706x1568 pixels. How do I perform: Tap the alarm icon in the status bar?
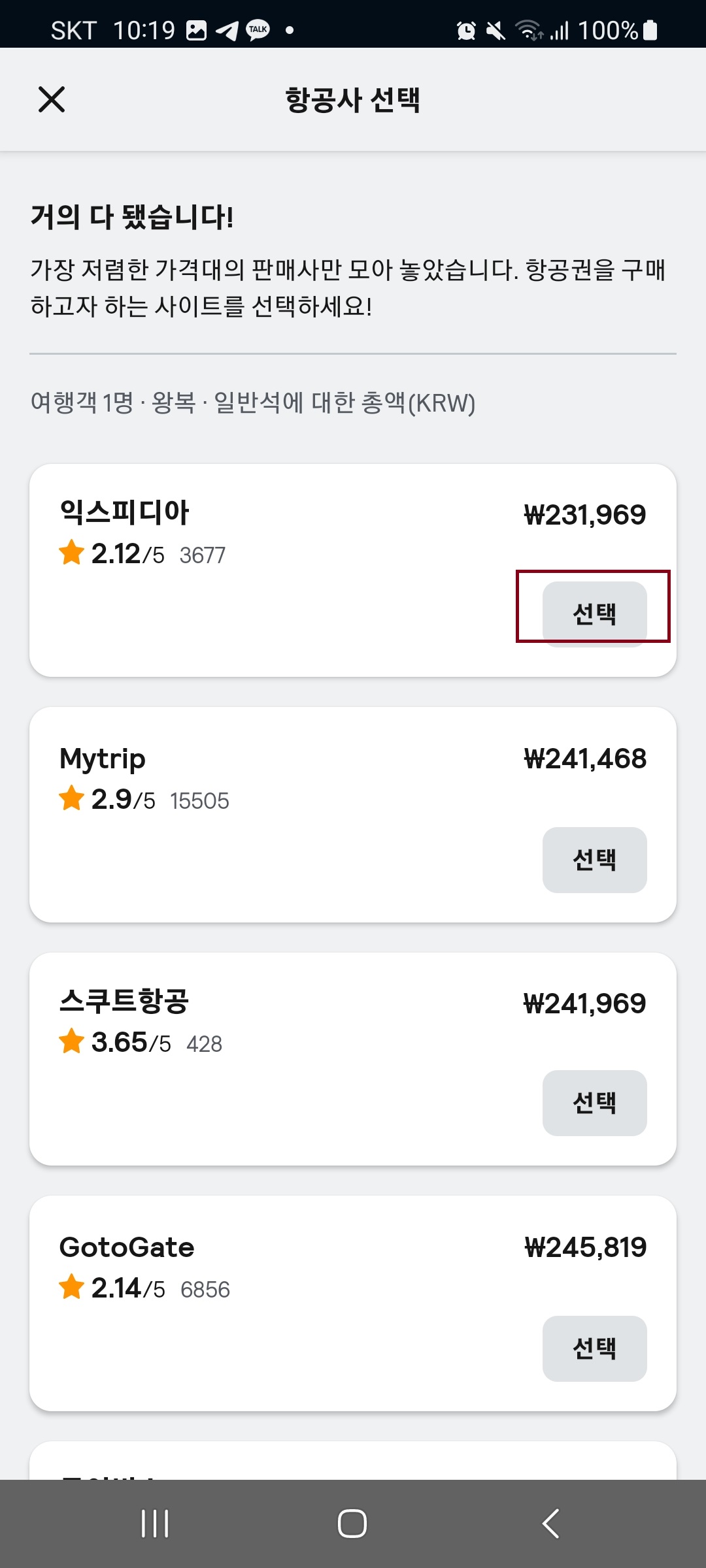465,31
